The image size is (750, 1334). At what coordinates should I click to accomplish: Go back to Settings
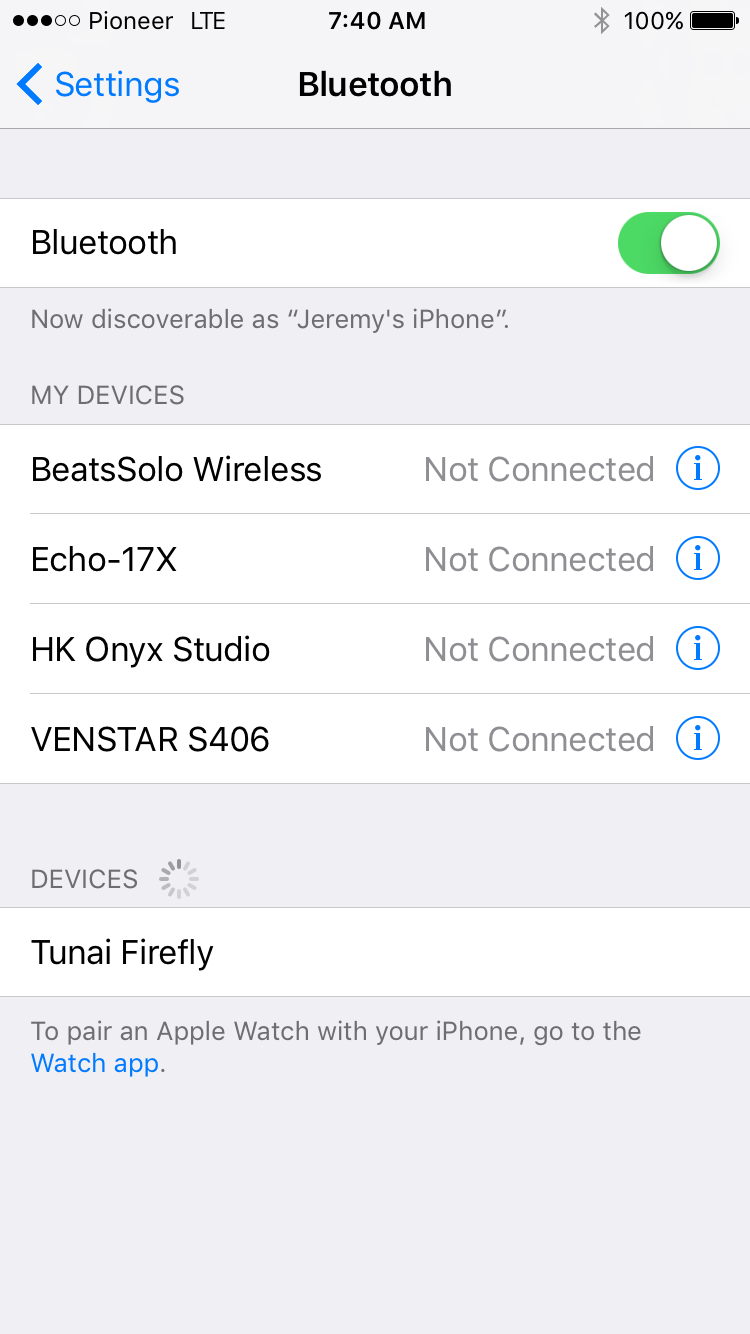pos(98,85)
